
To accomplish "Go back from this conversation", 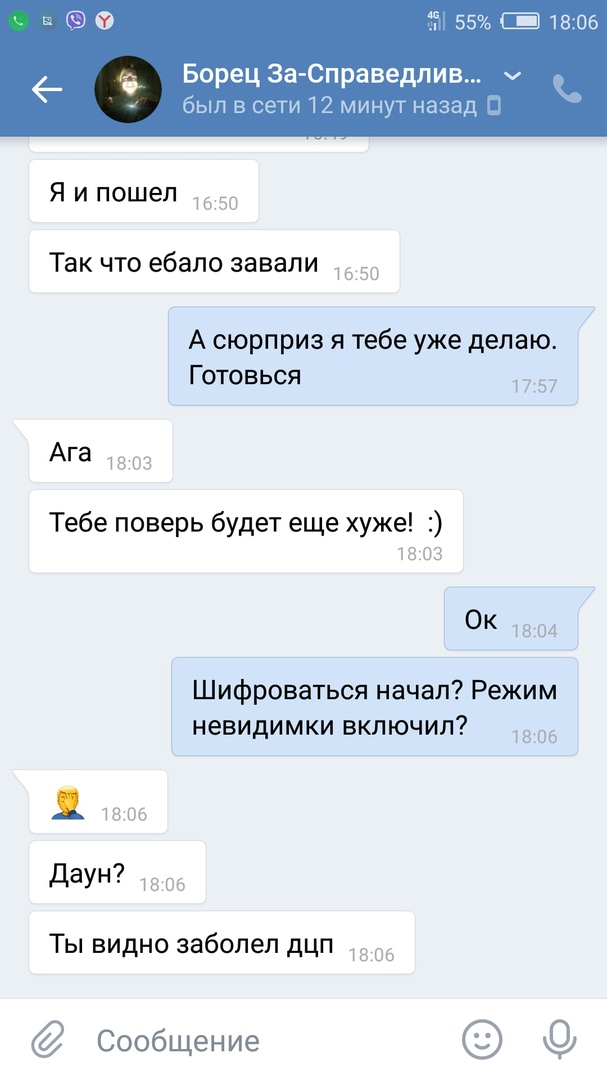I will [x=47, y=90].
